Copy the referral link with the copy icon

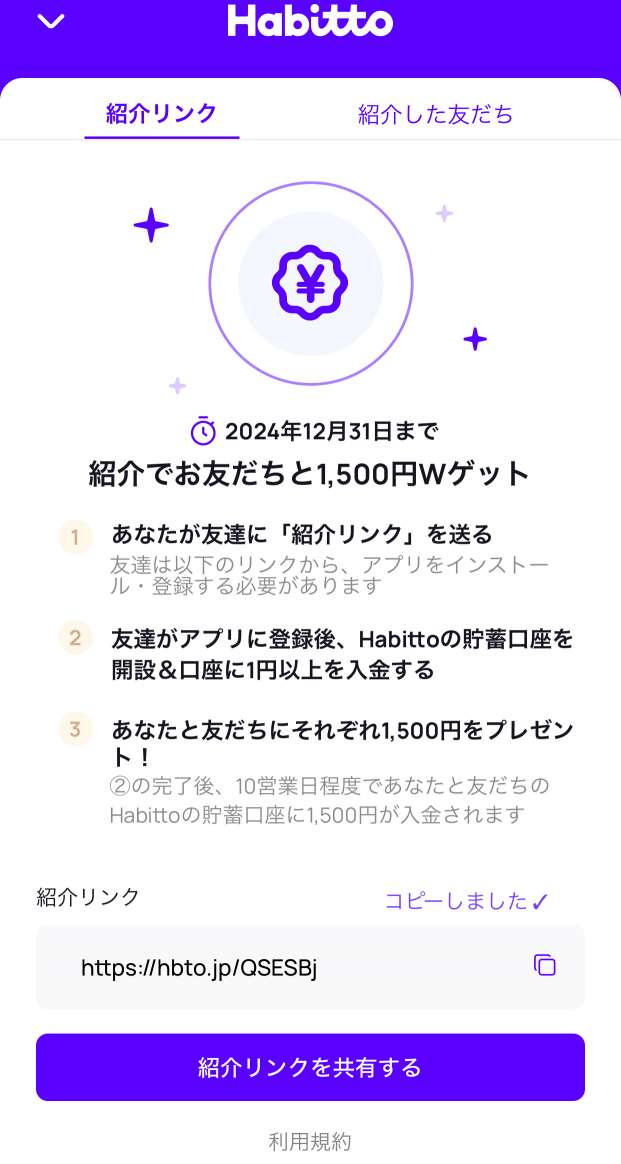coord(544,965)
